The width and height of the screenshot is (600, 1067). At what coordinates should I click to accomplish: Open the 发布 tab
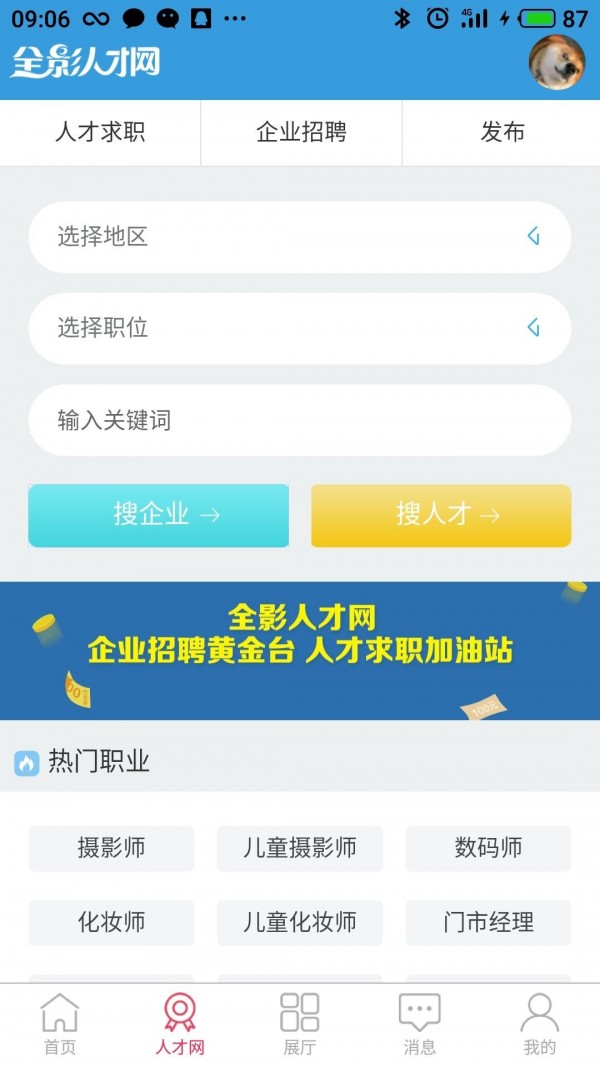click(502, 132)
